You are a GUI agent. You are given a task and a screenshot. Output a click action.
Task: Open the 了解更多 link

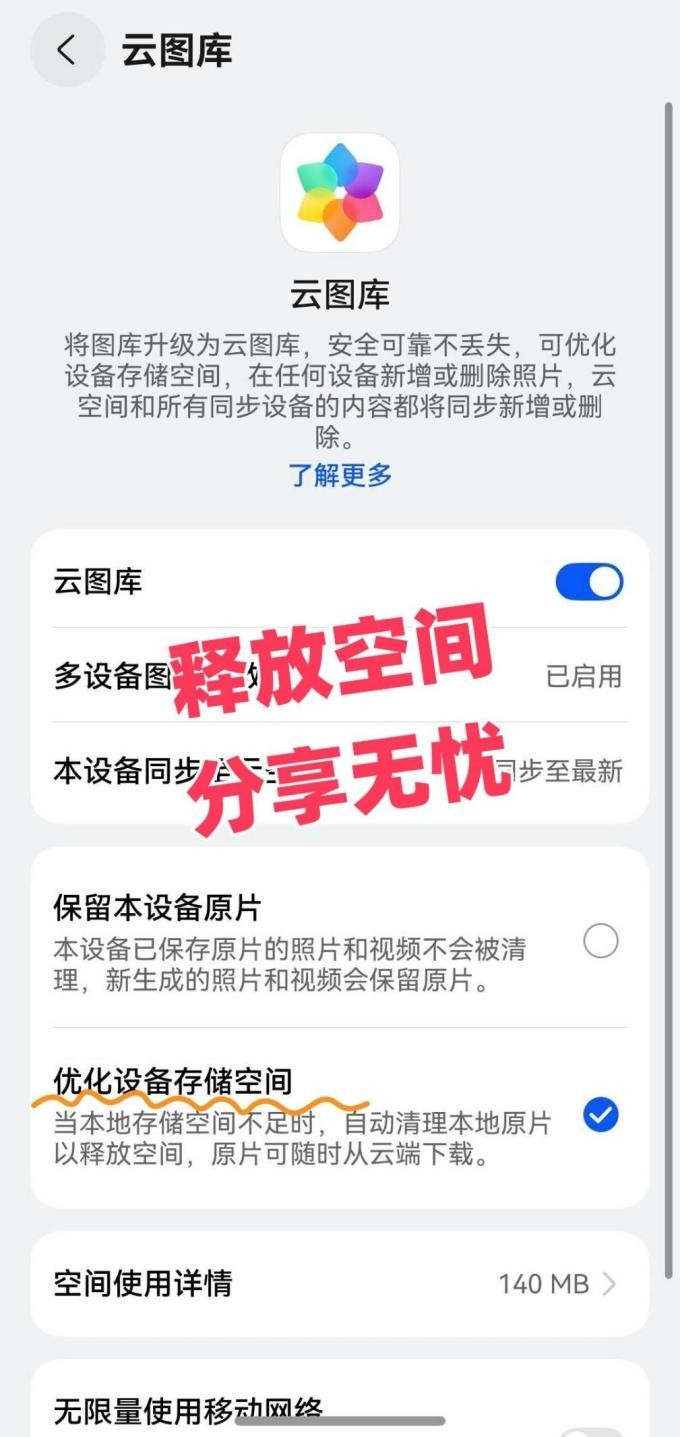click(340, 475)
